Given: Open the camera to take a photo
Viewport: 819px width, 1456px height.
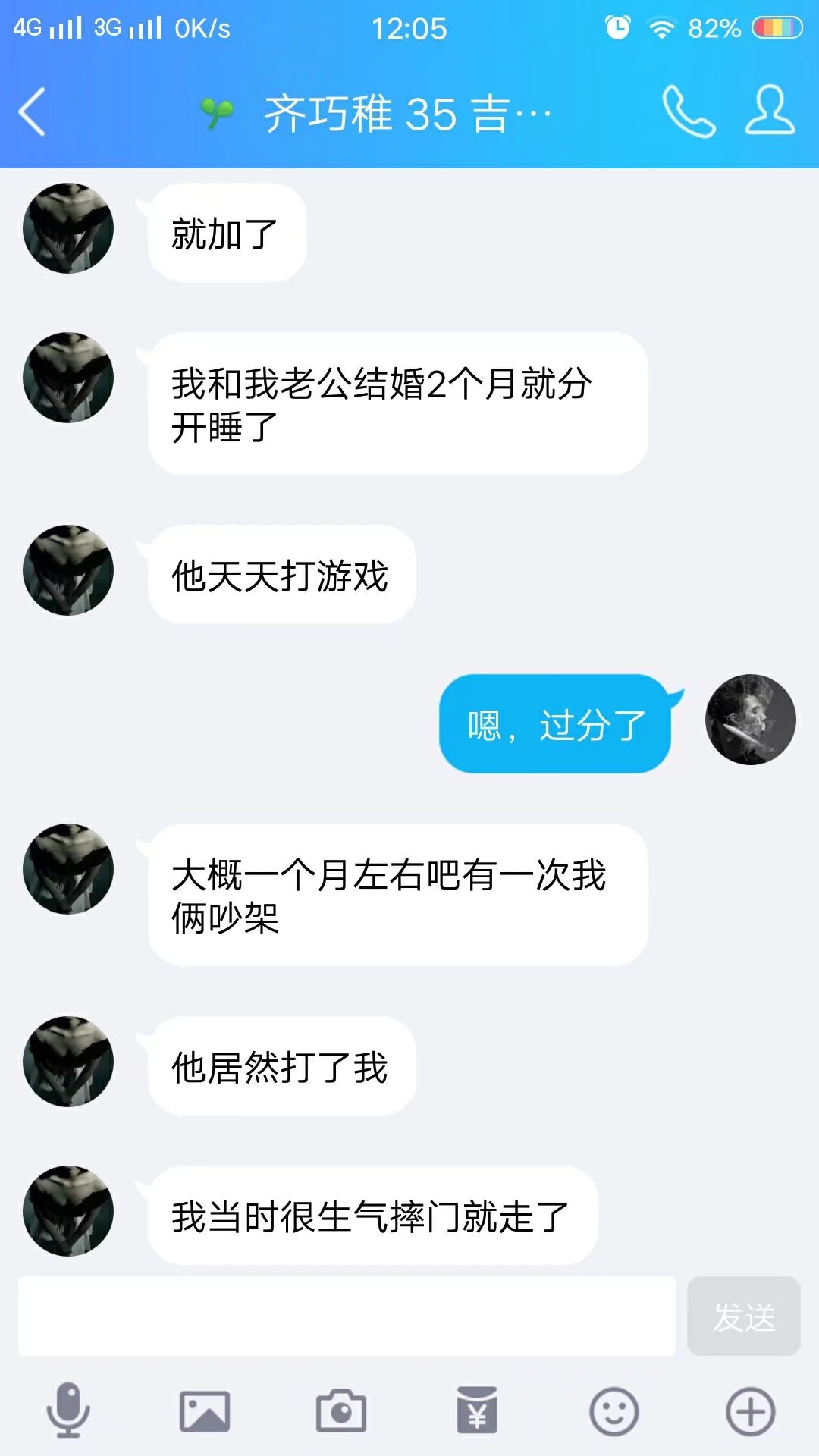Looking at the screenshot, I should coord(340,1411).
